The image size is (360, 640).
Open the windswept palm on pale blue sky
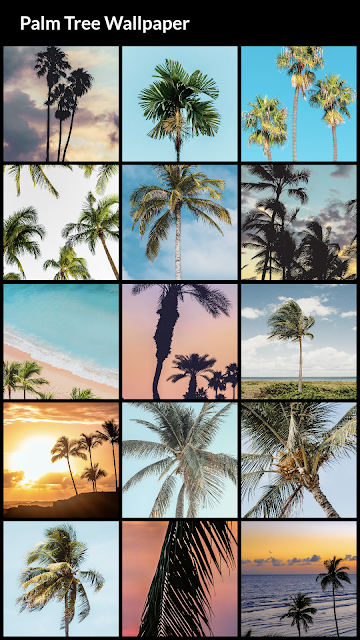[x=61, y=579]
